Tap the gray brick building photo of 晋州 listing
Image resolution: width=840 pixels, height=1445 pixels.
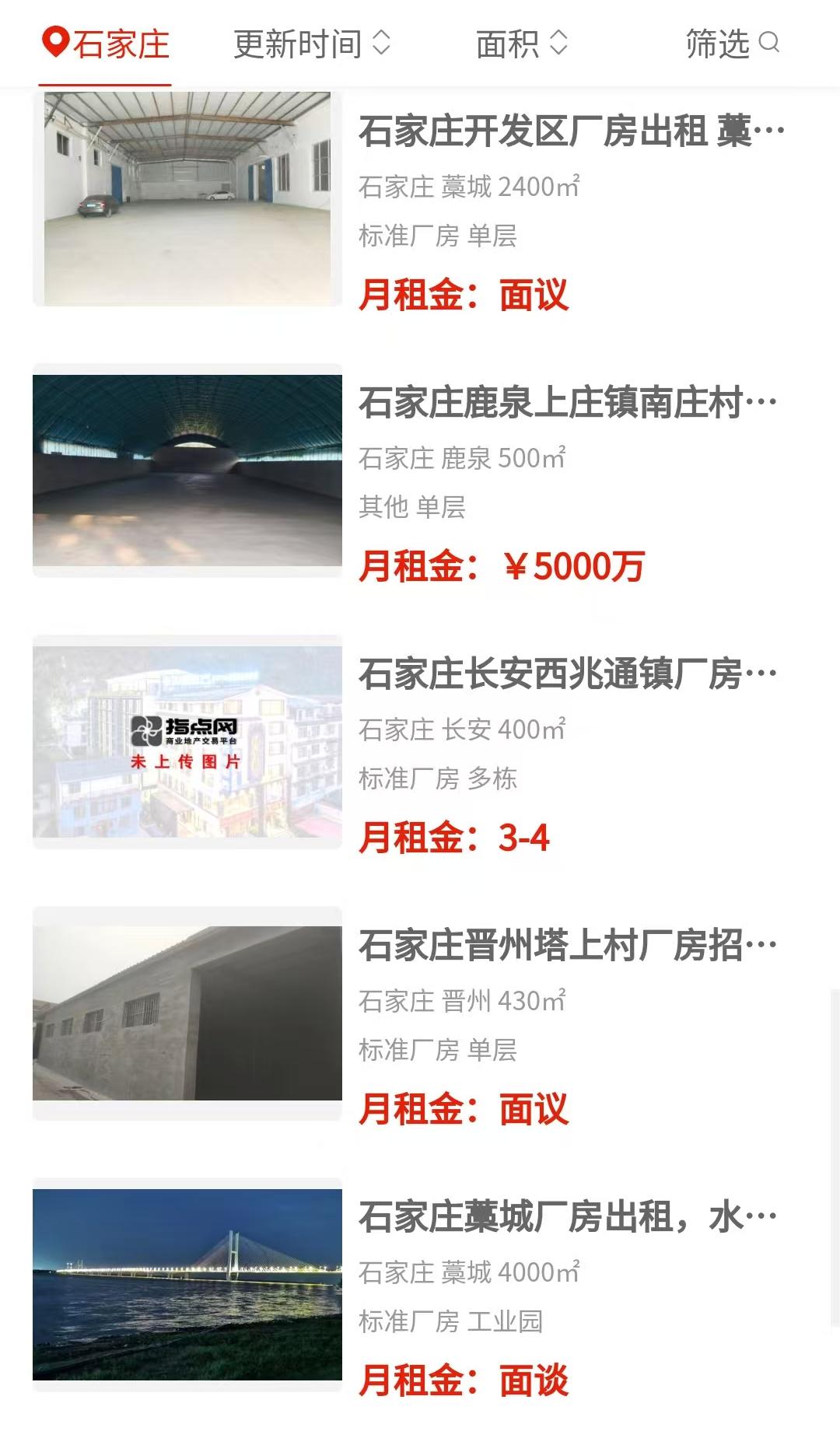click(187, 1013)
